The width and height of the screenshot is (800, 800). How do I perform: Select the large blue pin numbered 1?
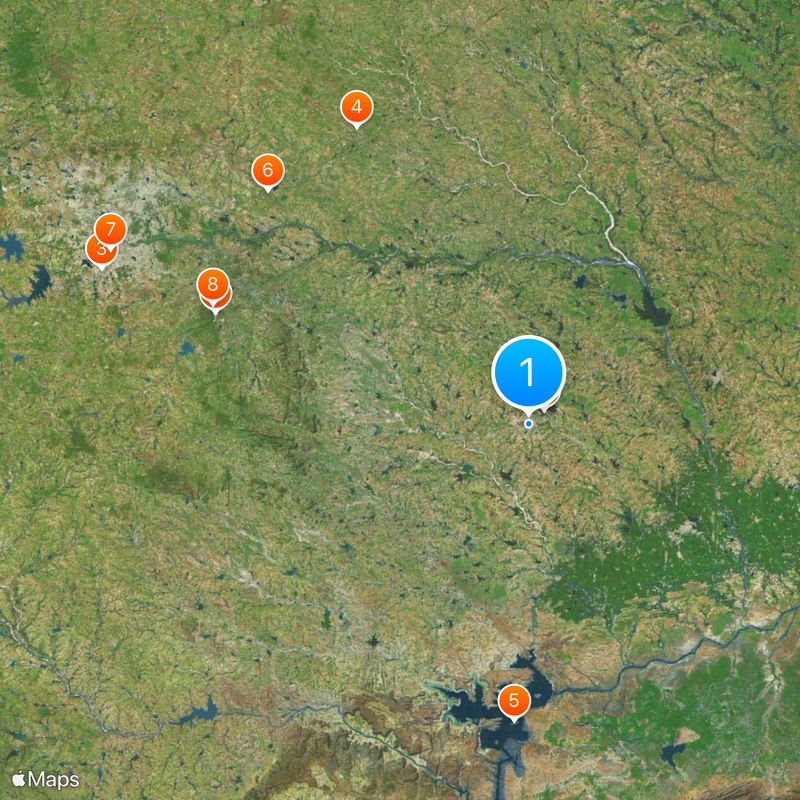528,372
